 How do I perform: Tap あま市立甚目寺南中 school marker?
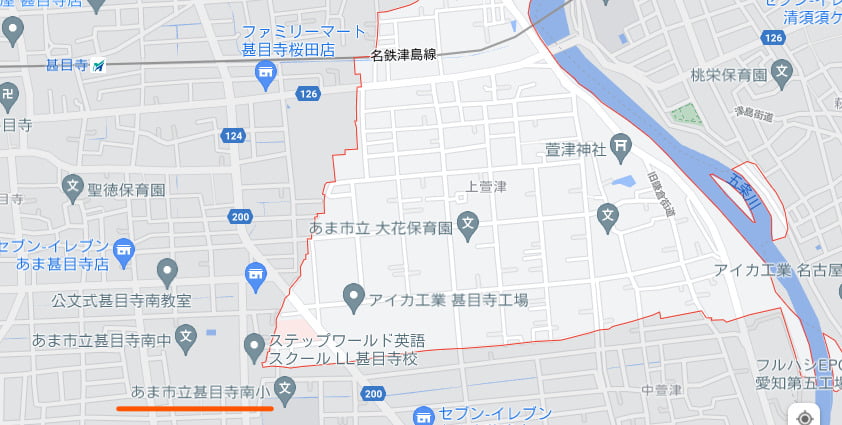tap(184, 340)
